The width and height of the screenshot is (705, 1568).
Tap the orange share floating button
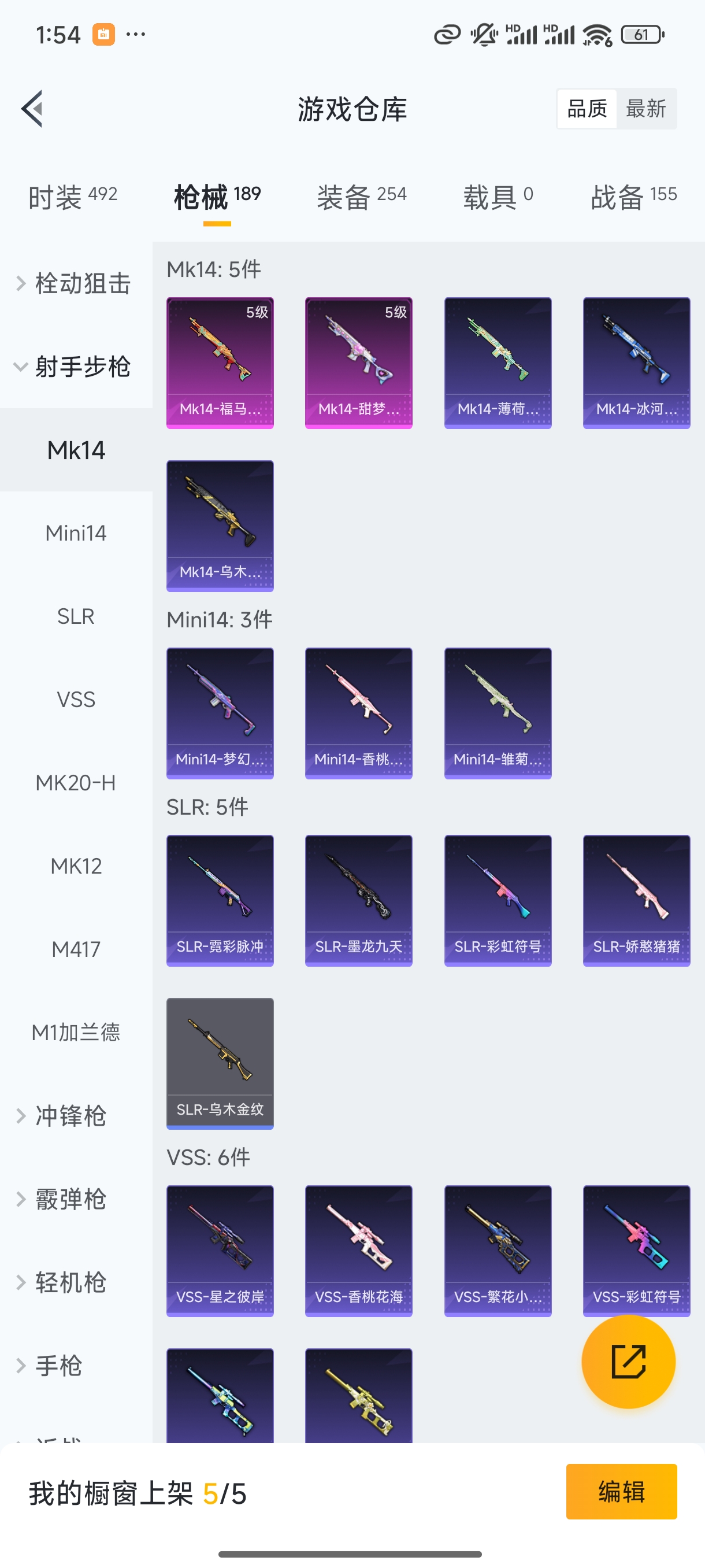628,1362
